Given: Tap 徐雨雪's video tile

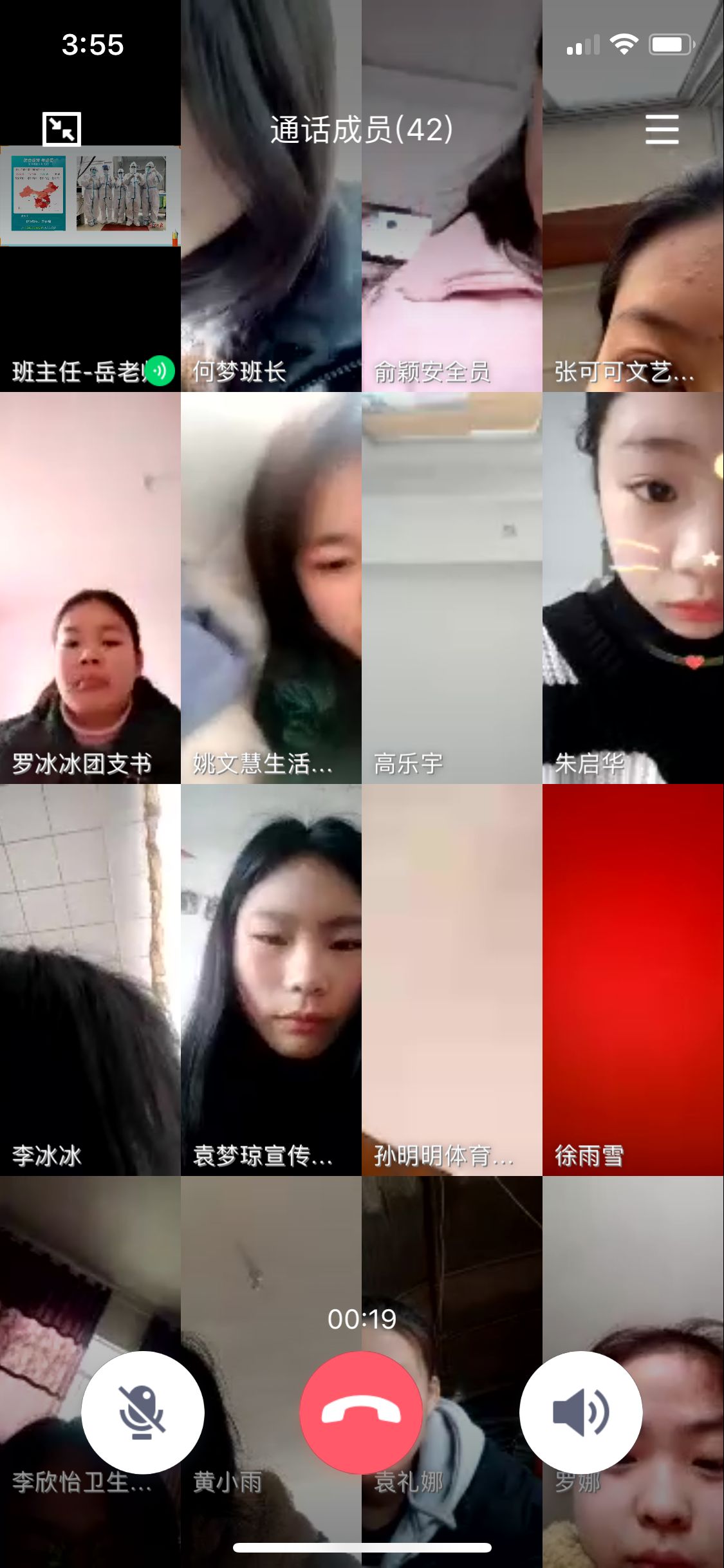Looking at the screenshot, I should (633, 980).
